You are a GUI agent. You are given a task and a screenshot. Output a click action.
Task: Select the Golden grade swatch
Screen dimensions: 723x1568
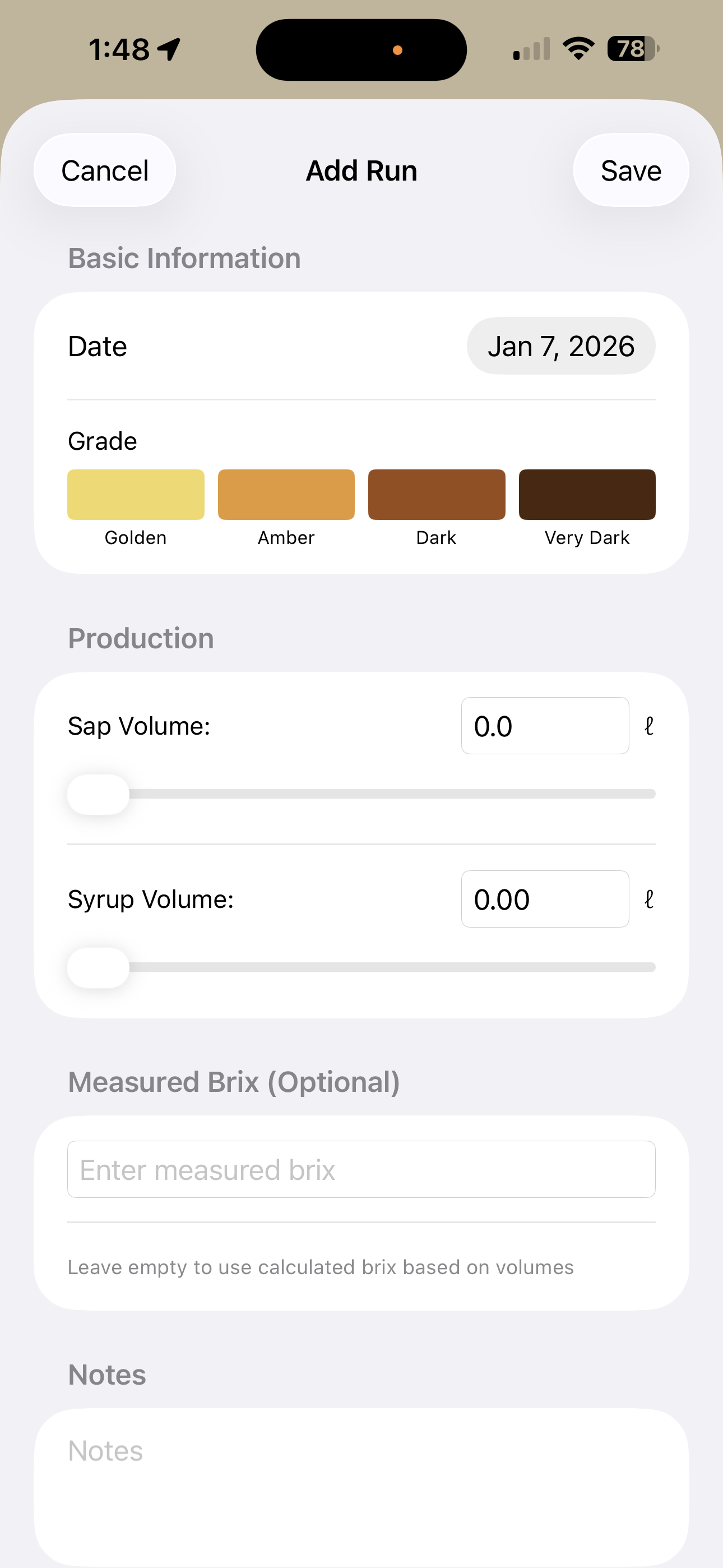(135, 494)
